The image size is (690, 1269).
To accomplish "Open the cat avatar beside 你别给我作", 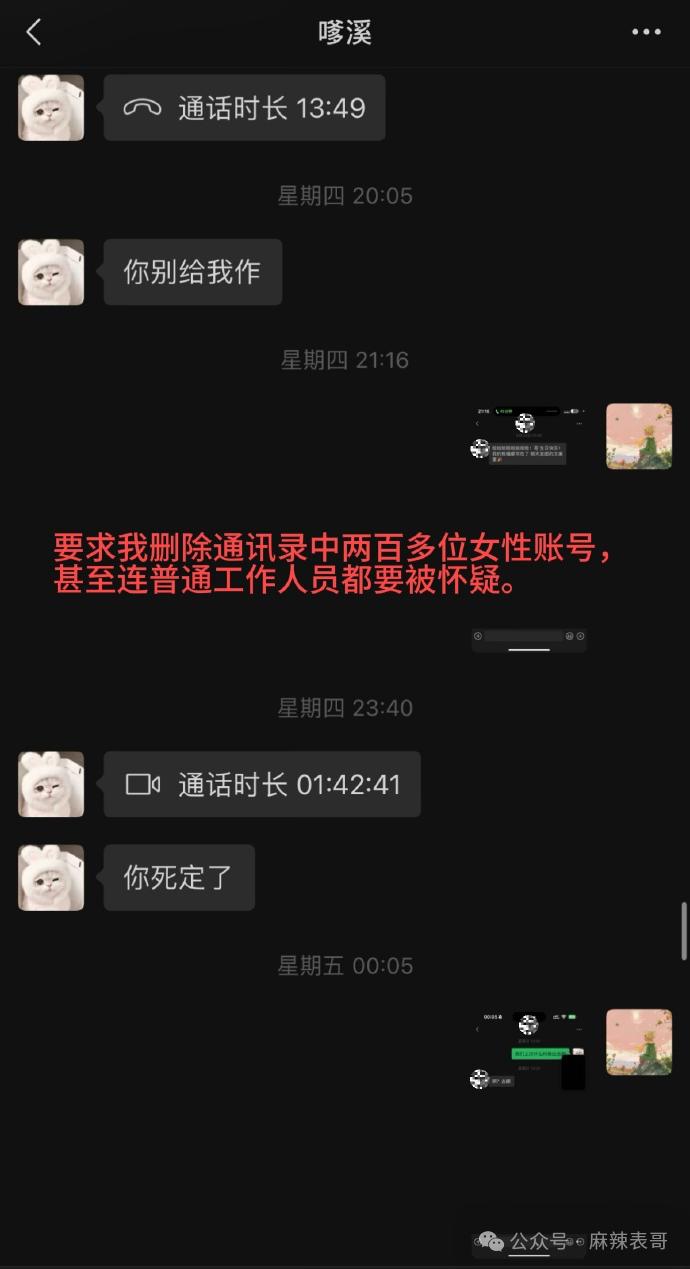I will click(x=51, y=272).
